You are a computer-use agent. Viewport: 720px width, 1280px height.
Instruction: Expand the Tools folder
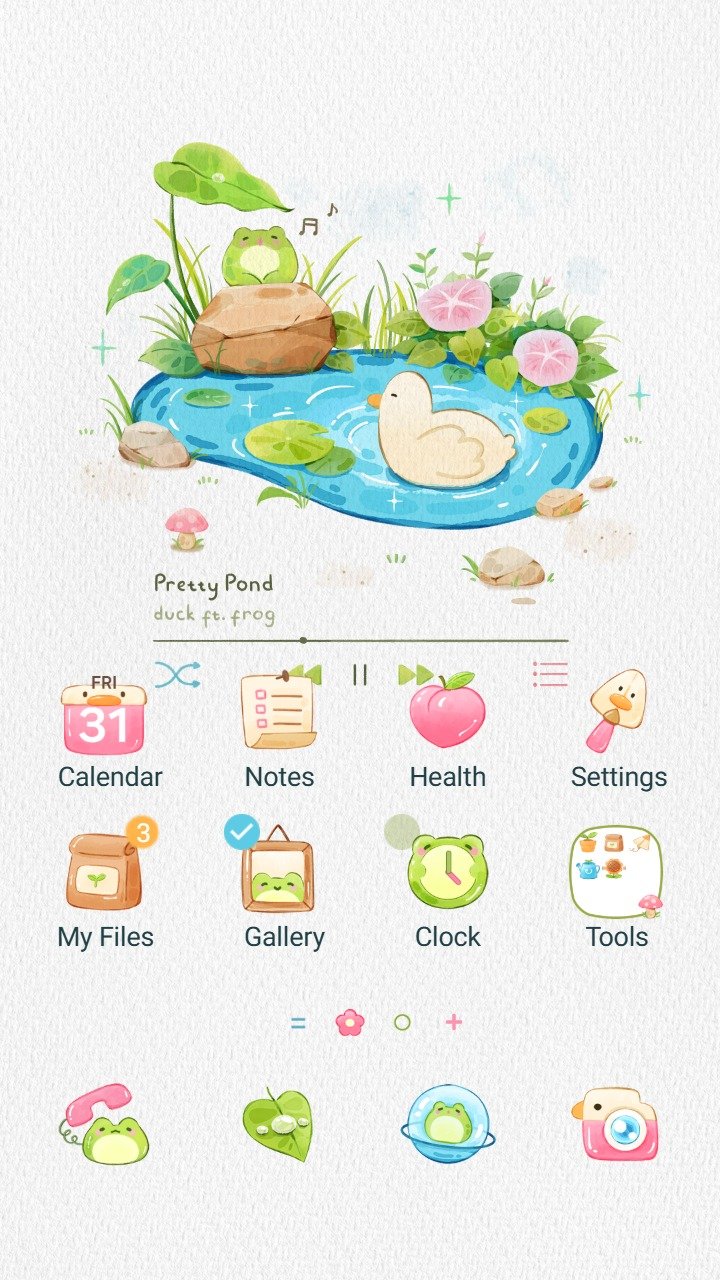pyautogui.click(x=617, y=872)
